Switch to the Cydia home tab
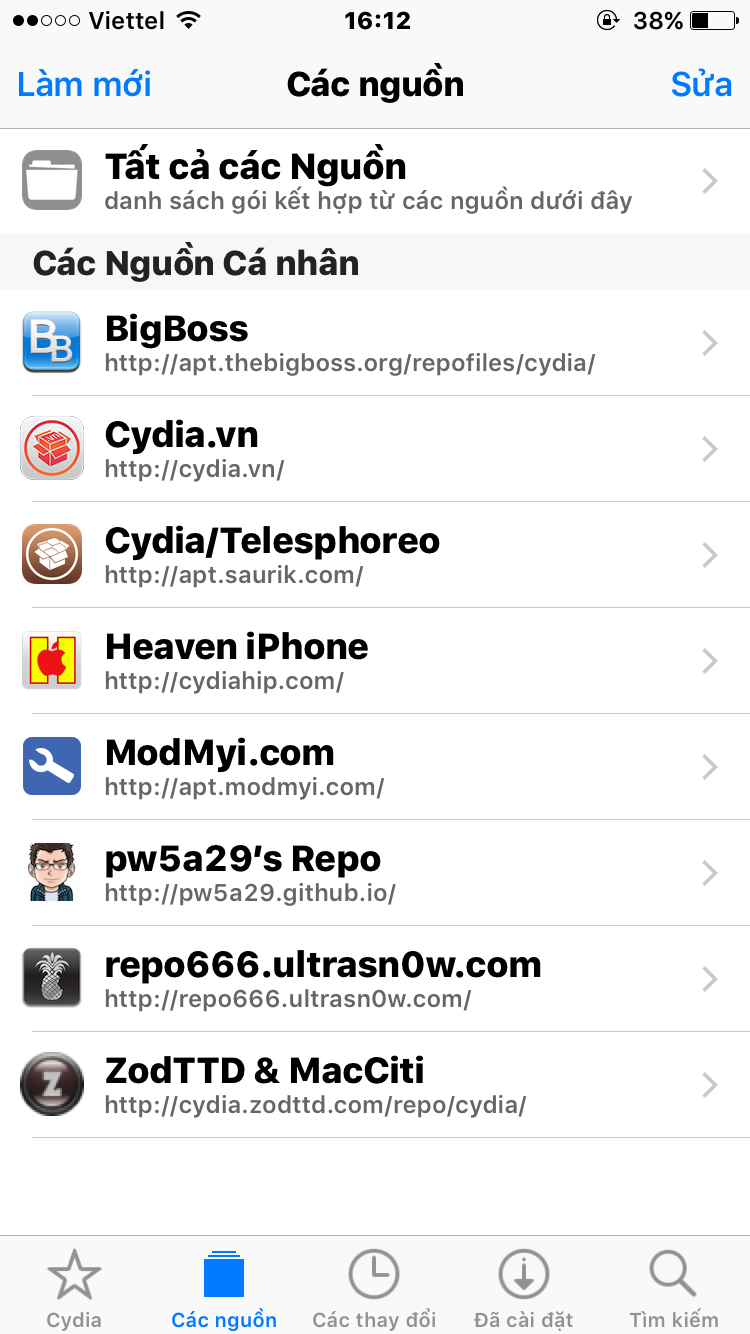This screenshot has width=750, height=1334. coord(74,1288)
